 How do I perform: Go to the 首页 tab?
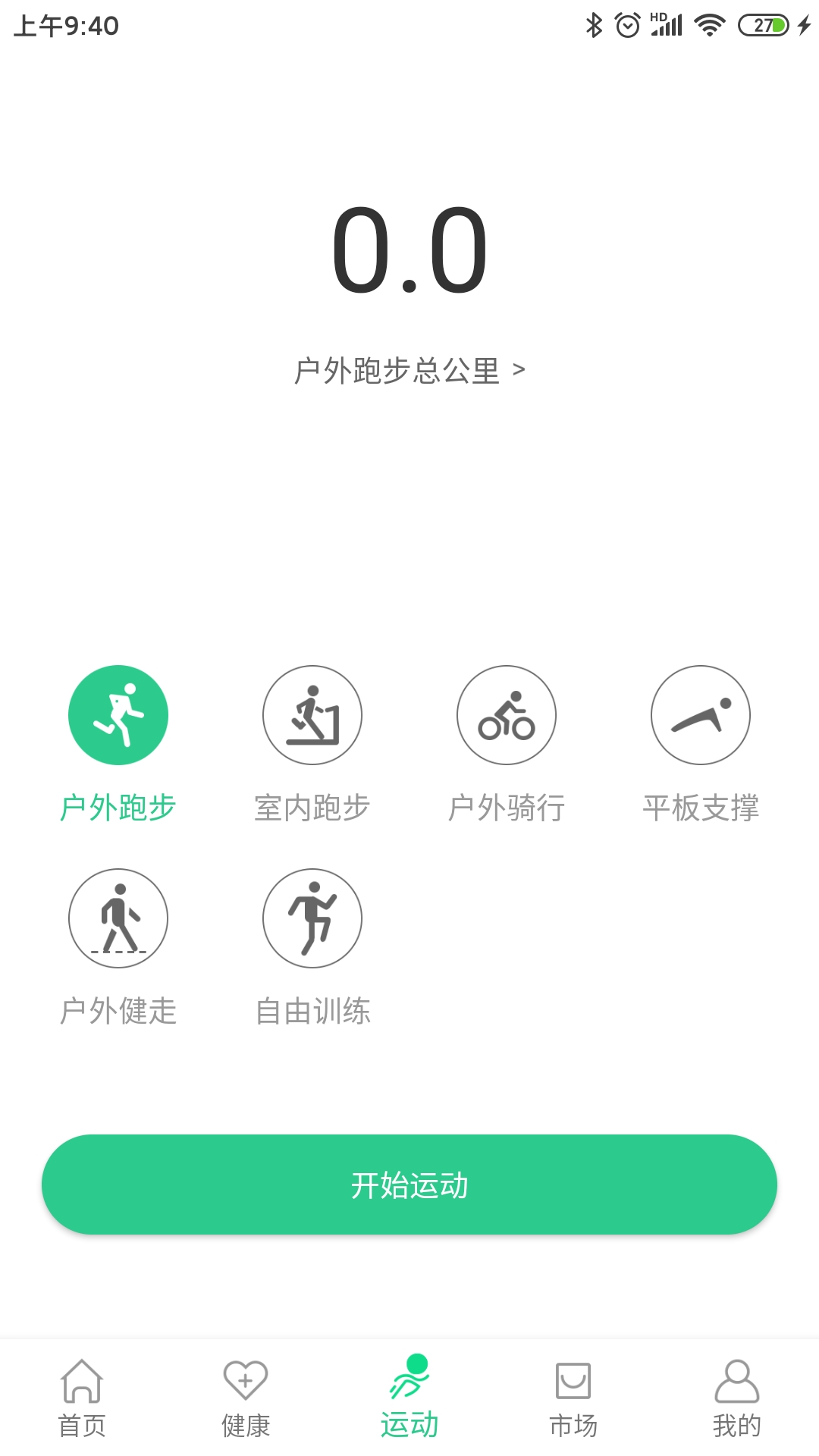click(x=82, y=1398)
